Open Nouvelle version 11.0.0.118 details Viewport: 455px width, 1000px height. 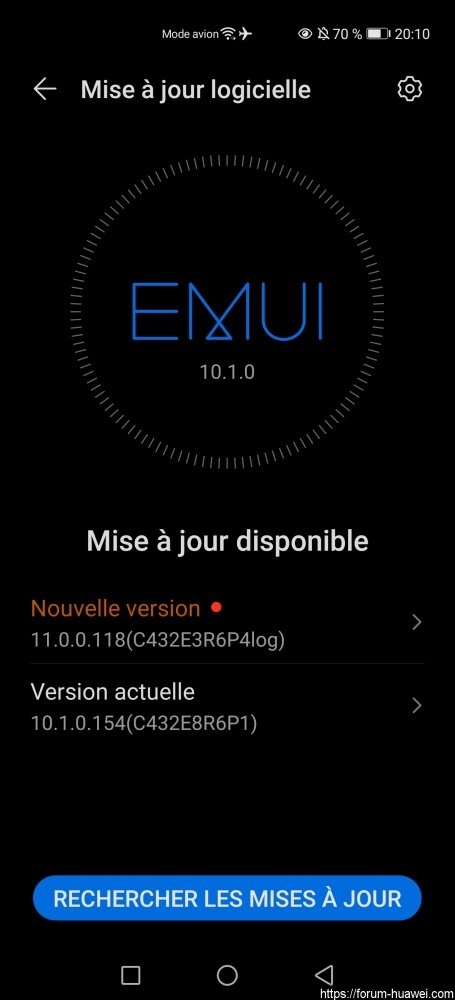click(227, 622)
